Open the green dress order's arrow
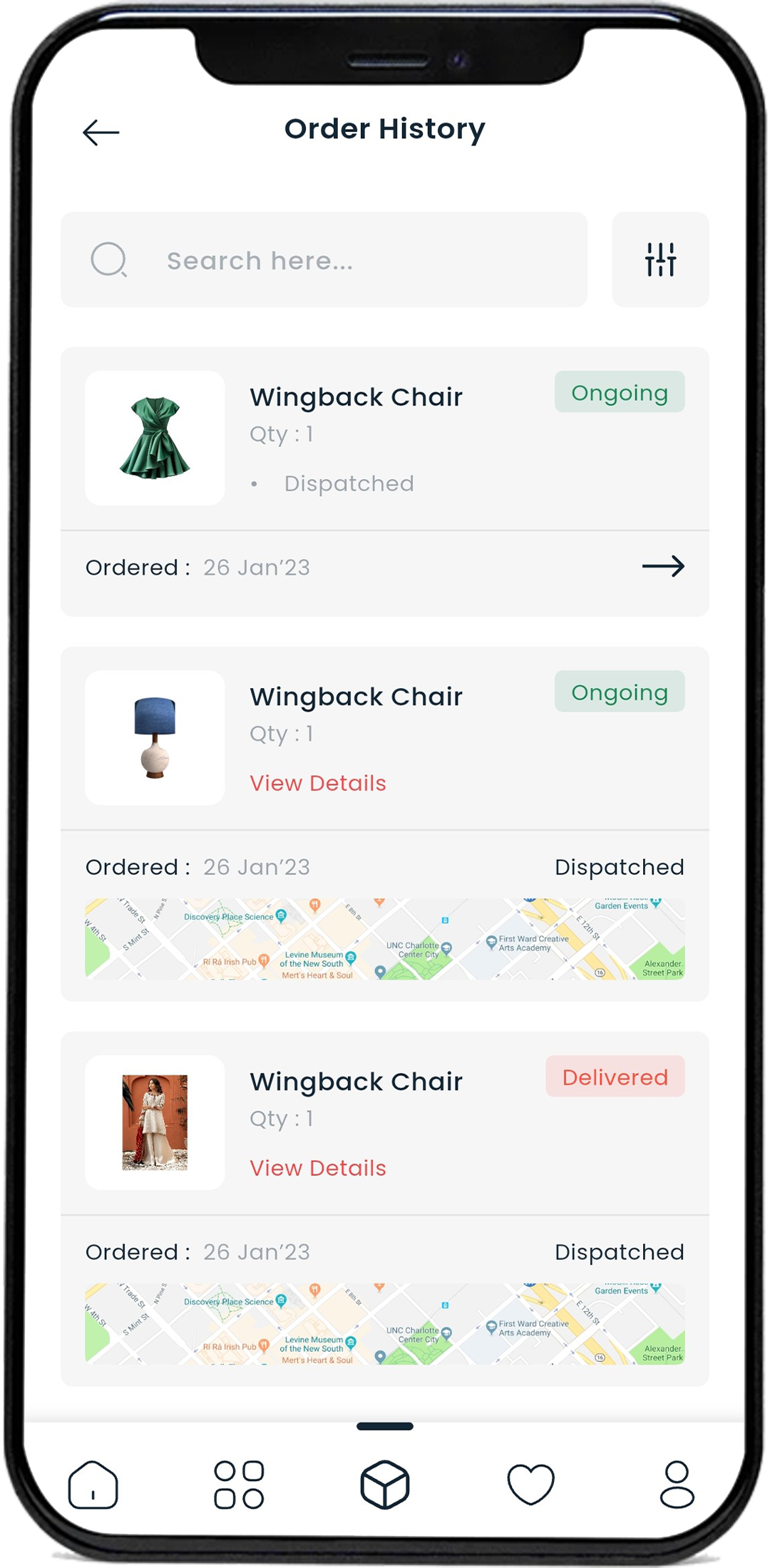Image resolution: width=770 pixels, height=1568 pixels. click(663, 567)
